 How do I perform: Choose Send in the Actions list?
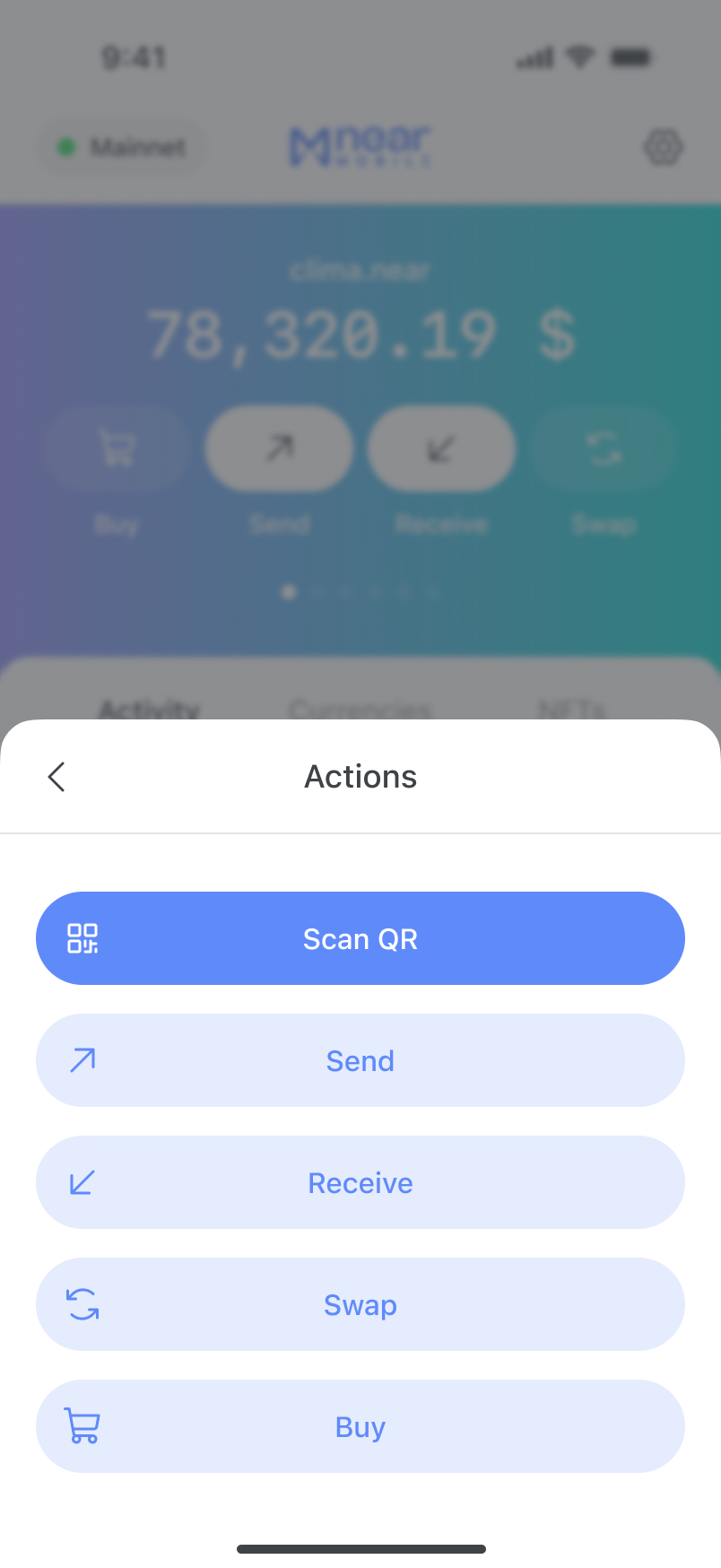(360, 1060)
